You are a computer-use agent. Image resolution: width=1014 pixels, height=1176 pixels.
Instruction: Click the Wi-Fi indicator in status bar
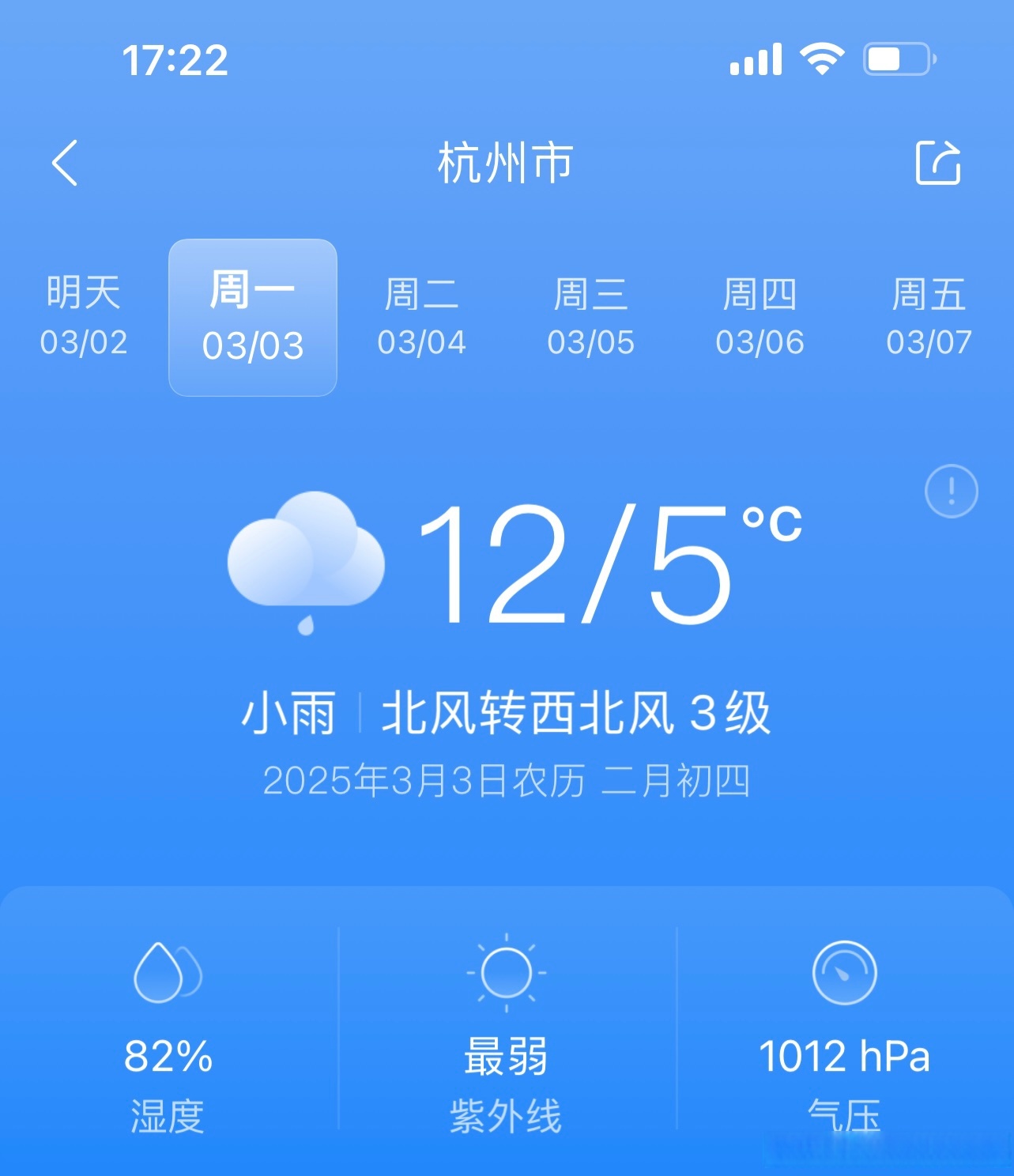click(x=822, y=58)
